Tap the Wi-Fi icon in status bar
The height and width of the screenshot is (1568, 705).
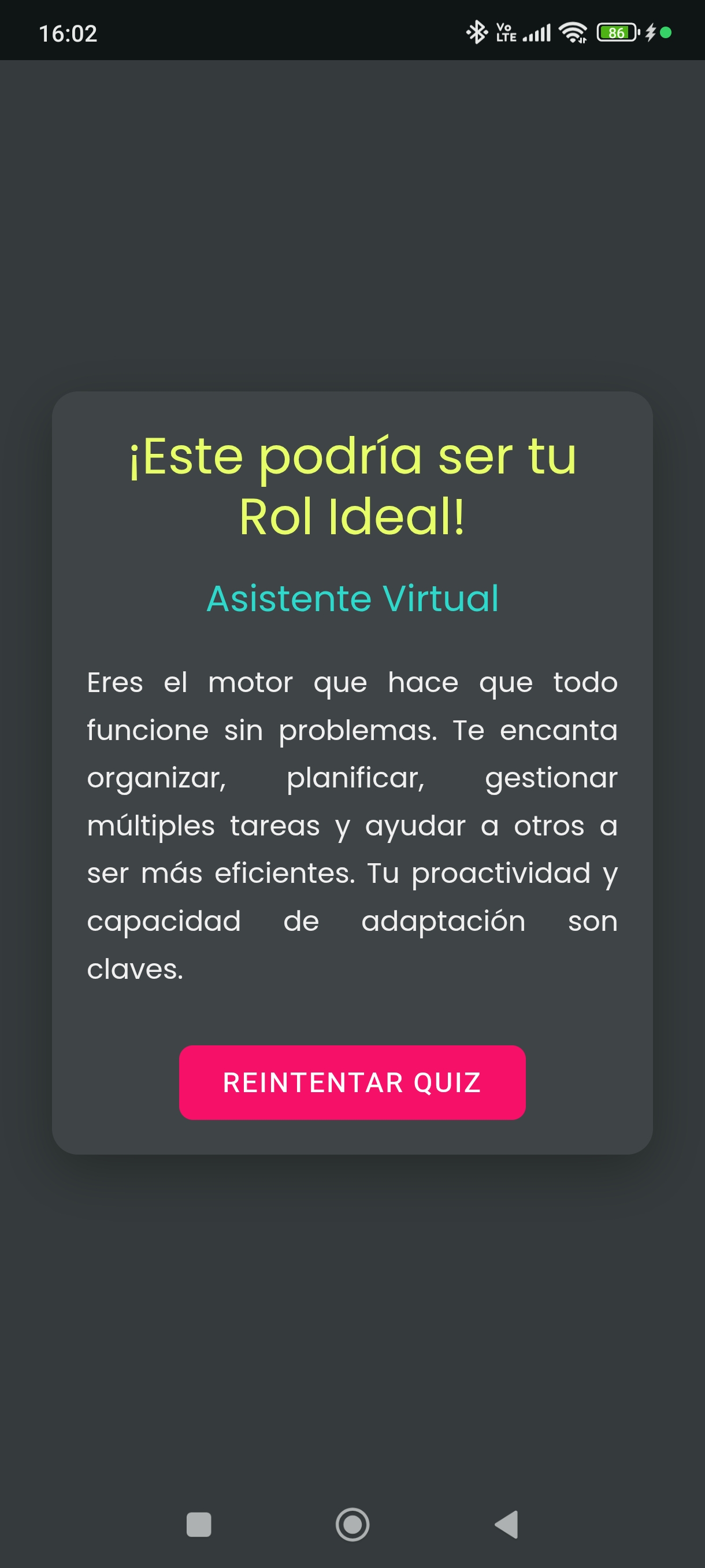tap(574, 32)
